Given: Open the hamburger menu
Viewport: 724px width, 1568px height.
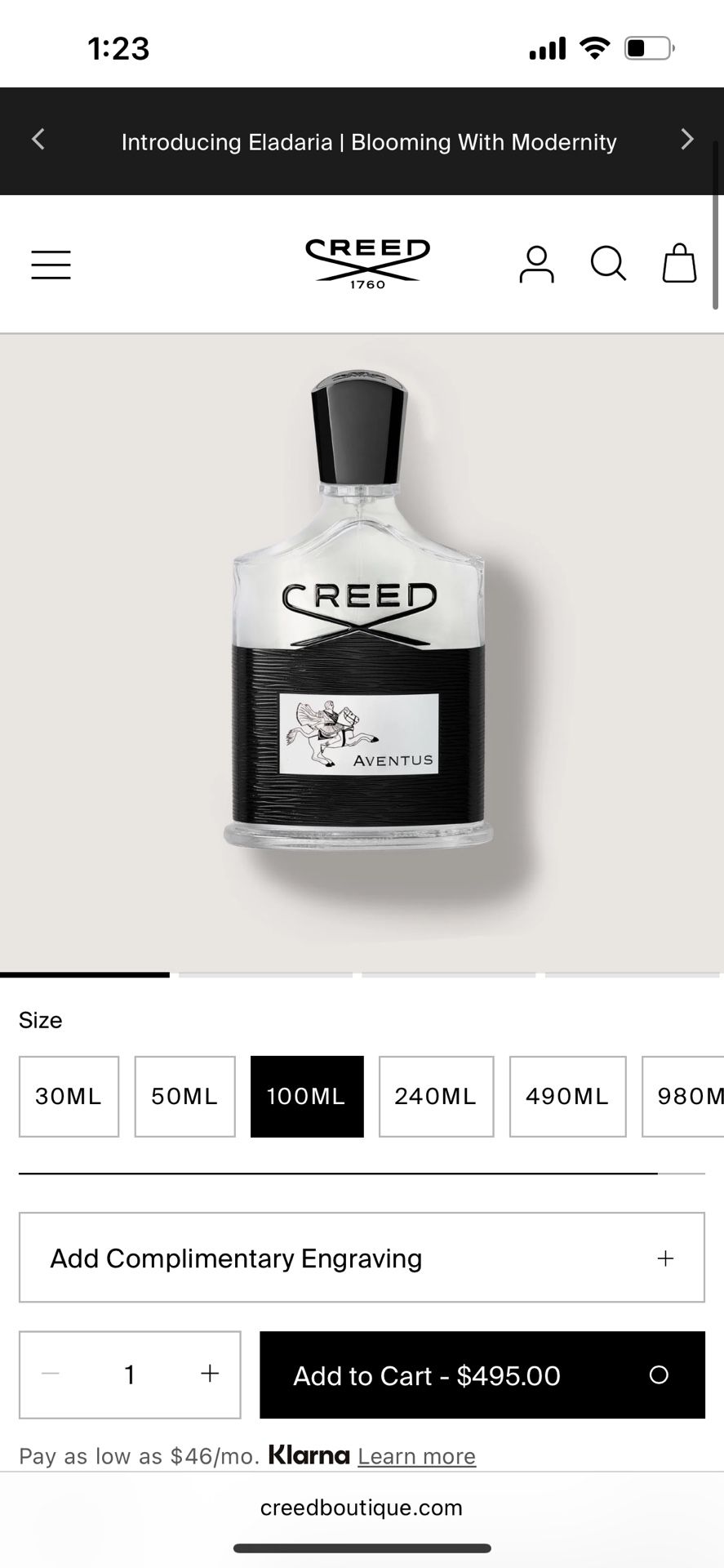Looking at the screenshot, I should (x=51, y=265).
